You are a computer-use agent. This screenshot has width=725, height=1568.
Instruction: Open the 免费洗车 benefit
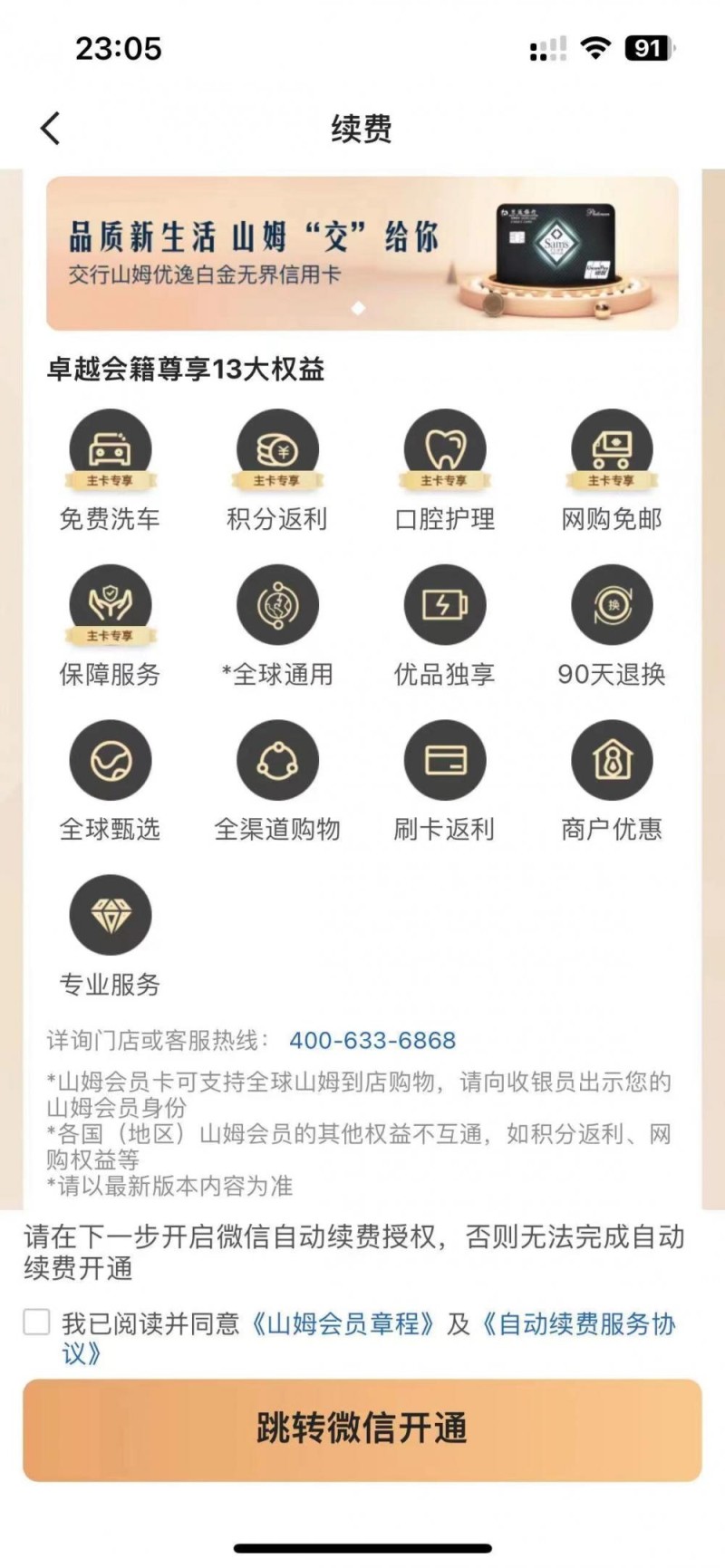110,450
